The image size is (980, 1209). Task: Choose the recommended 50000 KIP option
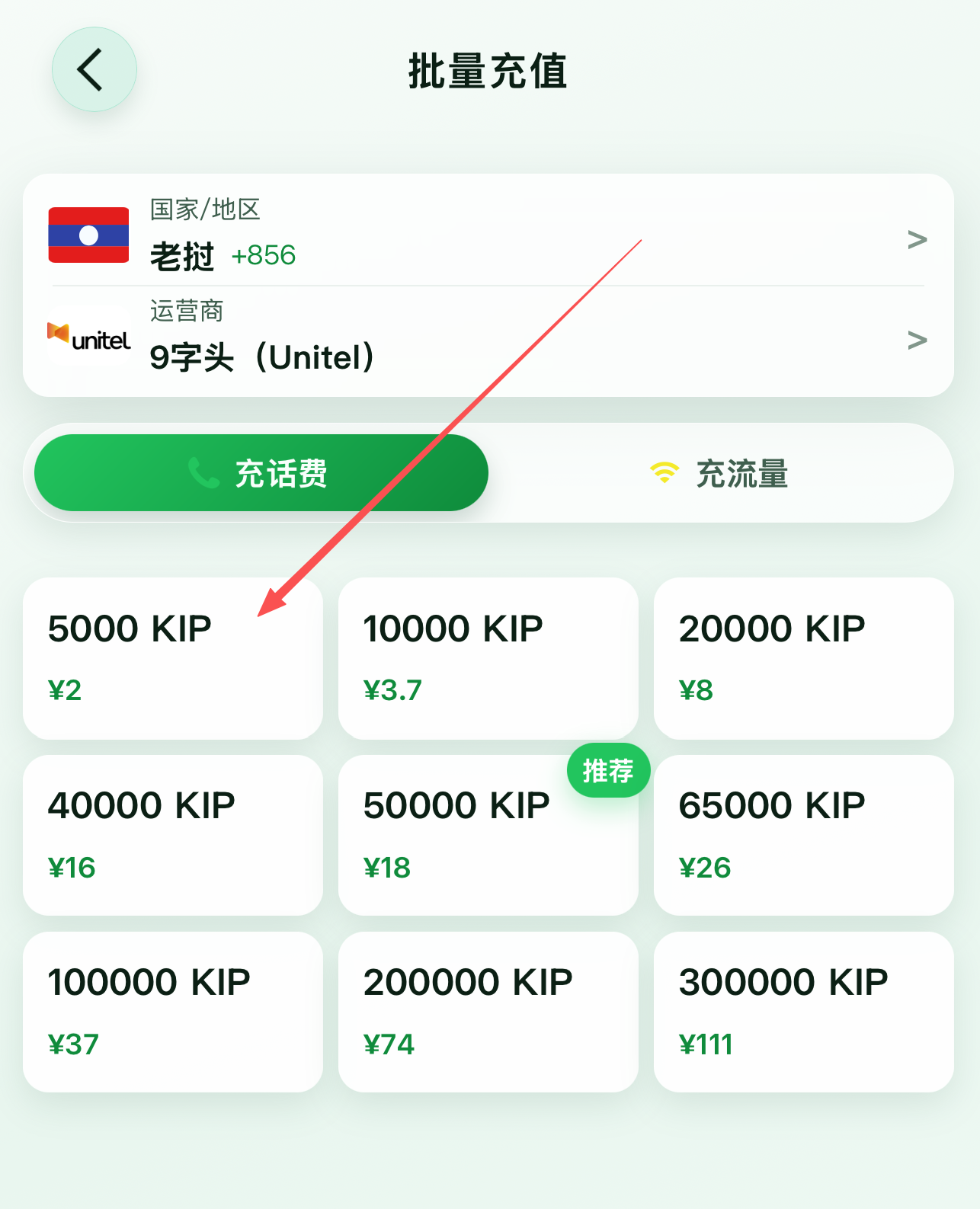tap(488, 835)
